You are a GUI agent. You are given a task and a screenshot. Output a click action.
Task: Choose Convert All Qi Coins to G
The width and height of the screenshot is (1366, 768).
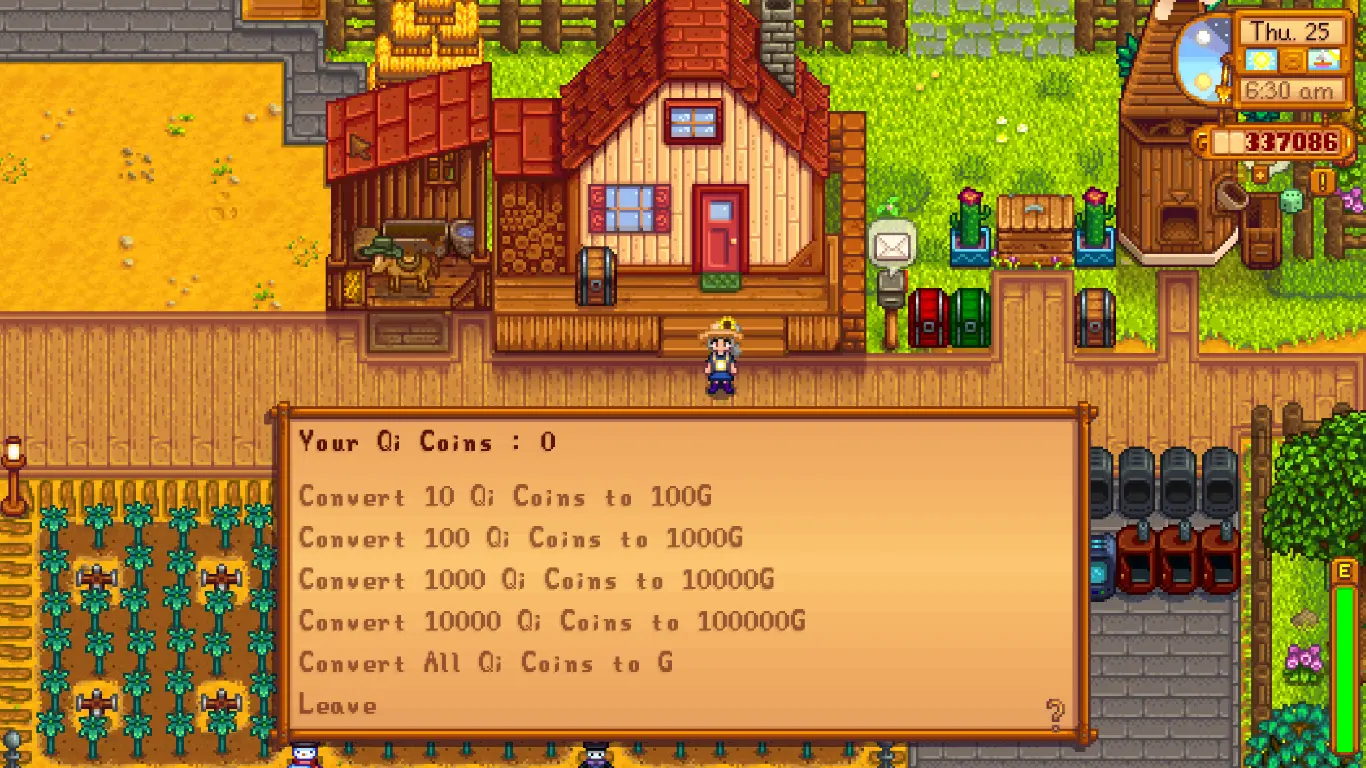tap(486, 663)
